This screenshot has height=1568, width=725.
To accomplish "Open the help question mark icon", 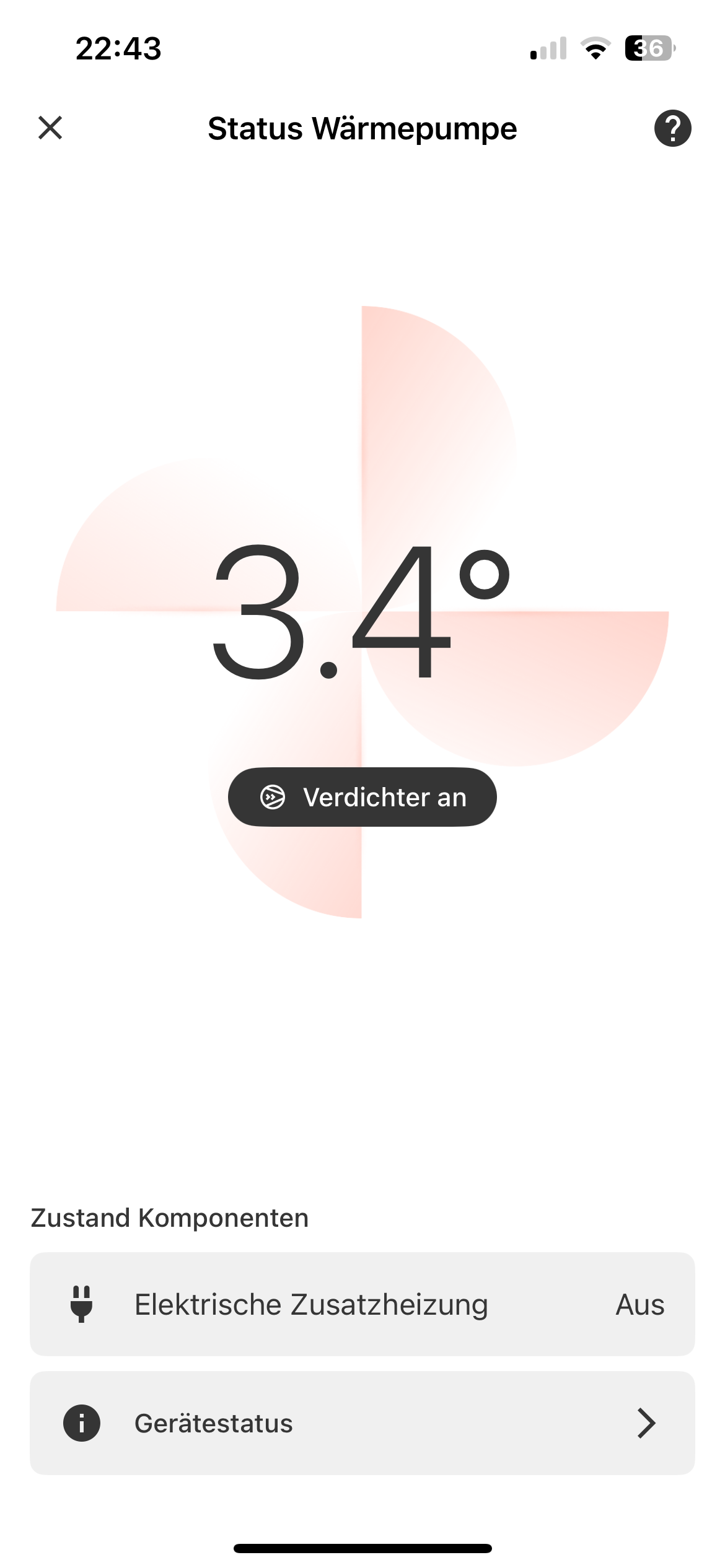I will (x=672, y=128).
